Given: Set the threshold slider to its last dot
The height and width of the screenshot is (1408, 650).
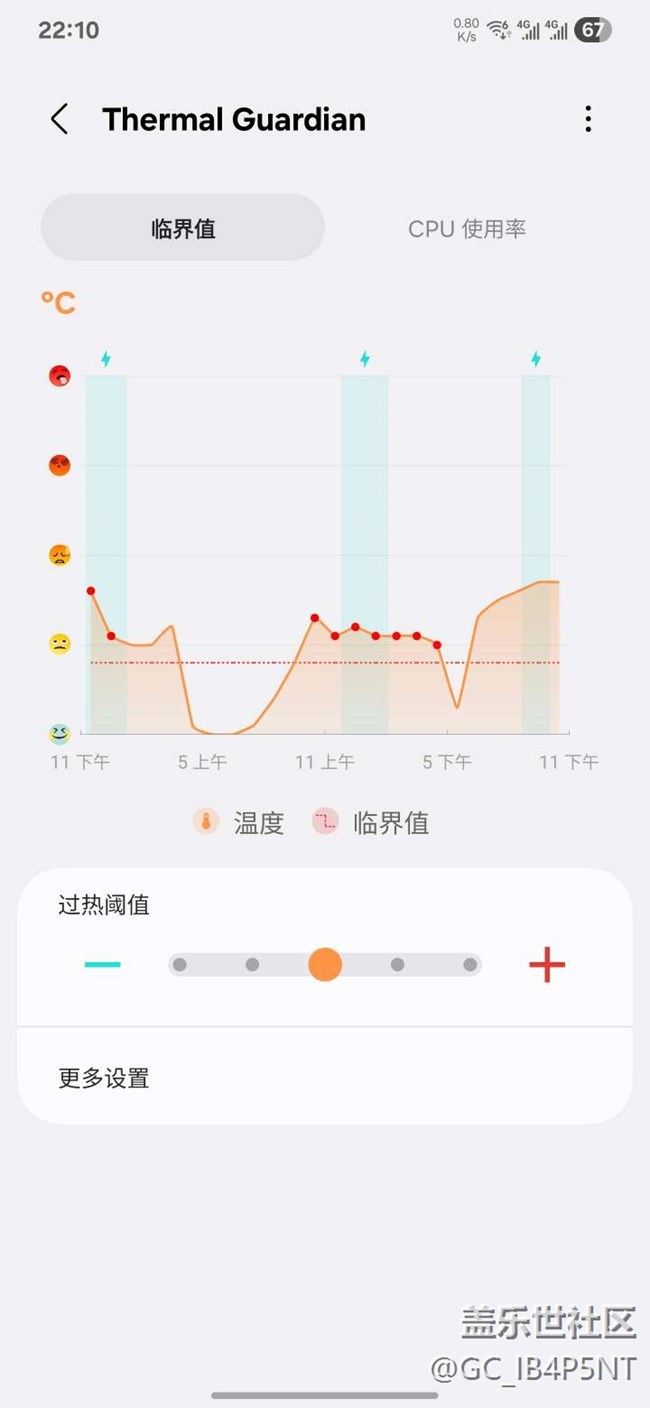Looking at the screenshot, I should pyautogui.click(x=470, y=965).
